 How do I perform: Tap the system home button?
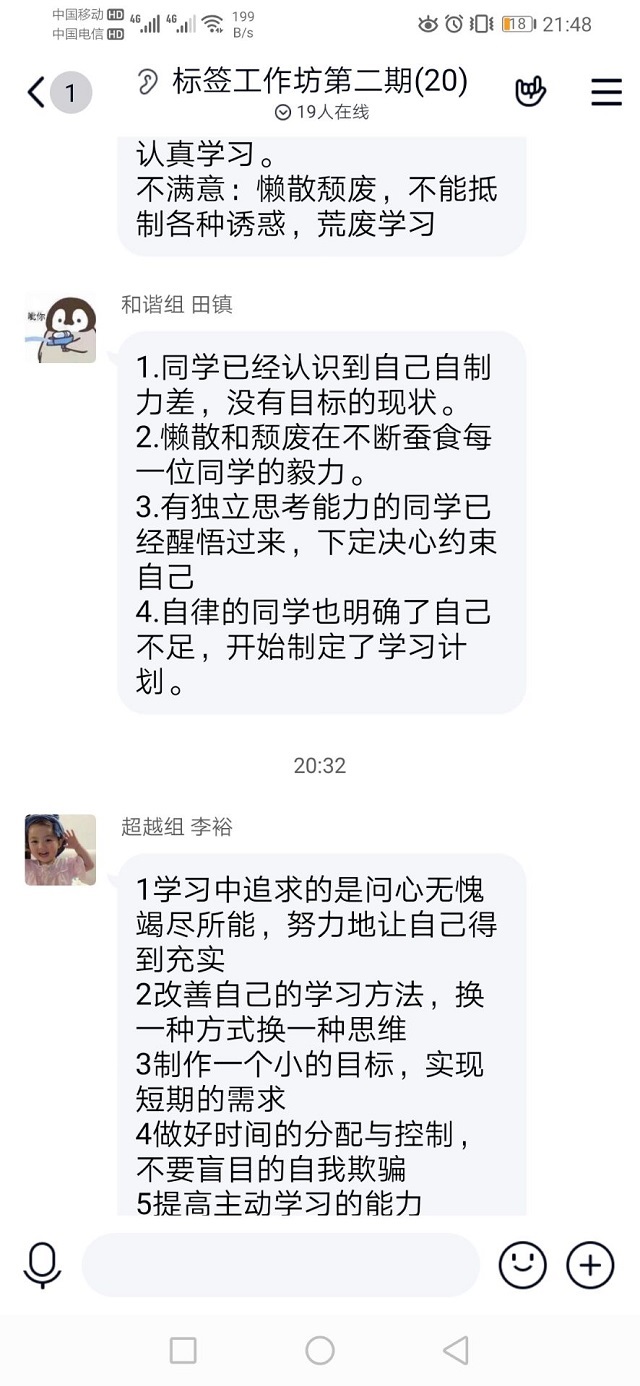click(x=320, y=1350)
